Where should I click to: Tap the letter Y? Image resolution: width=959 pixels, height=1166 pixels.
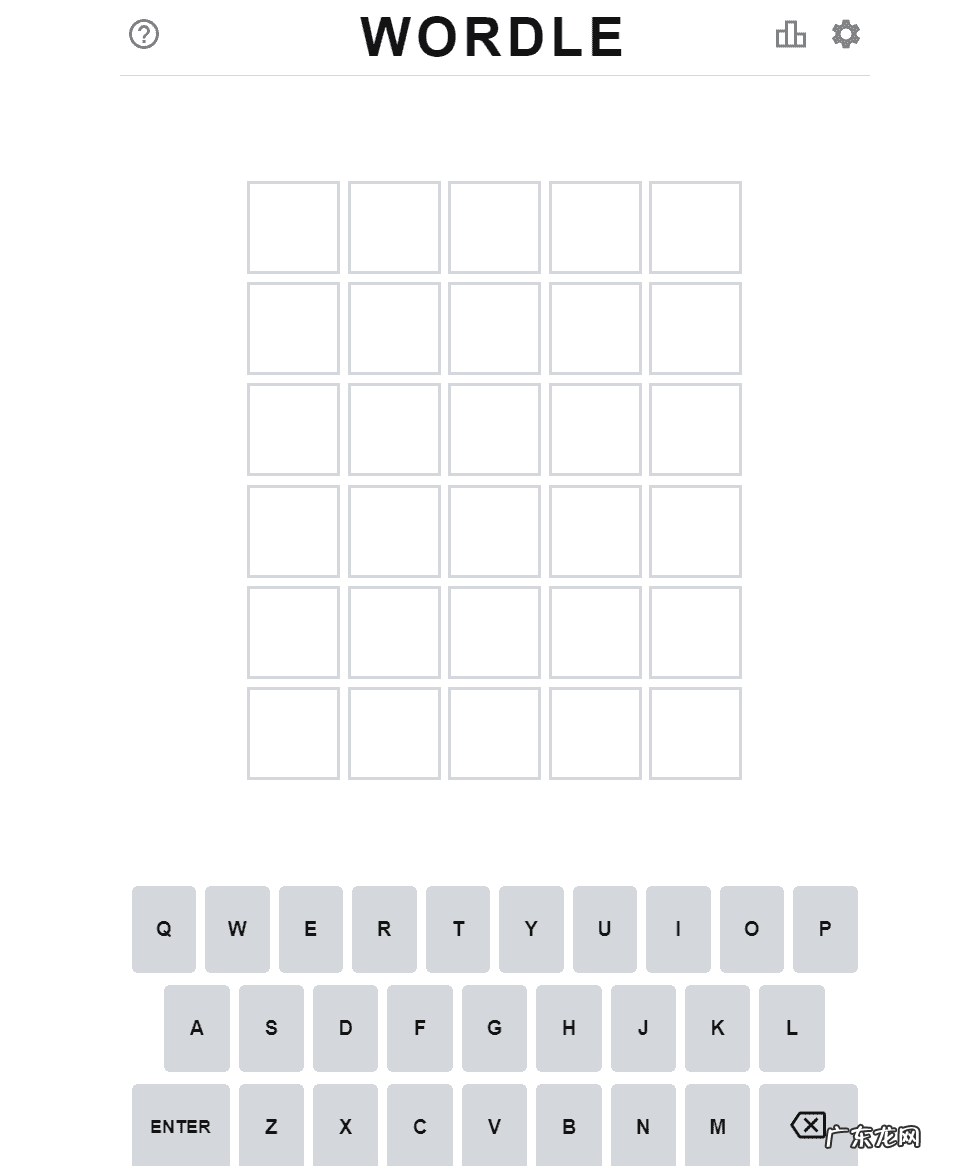pos(531,929)
